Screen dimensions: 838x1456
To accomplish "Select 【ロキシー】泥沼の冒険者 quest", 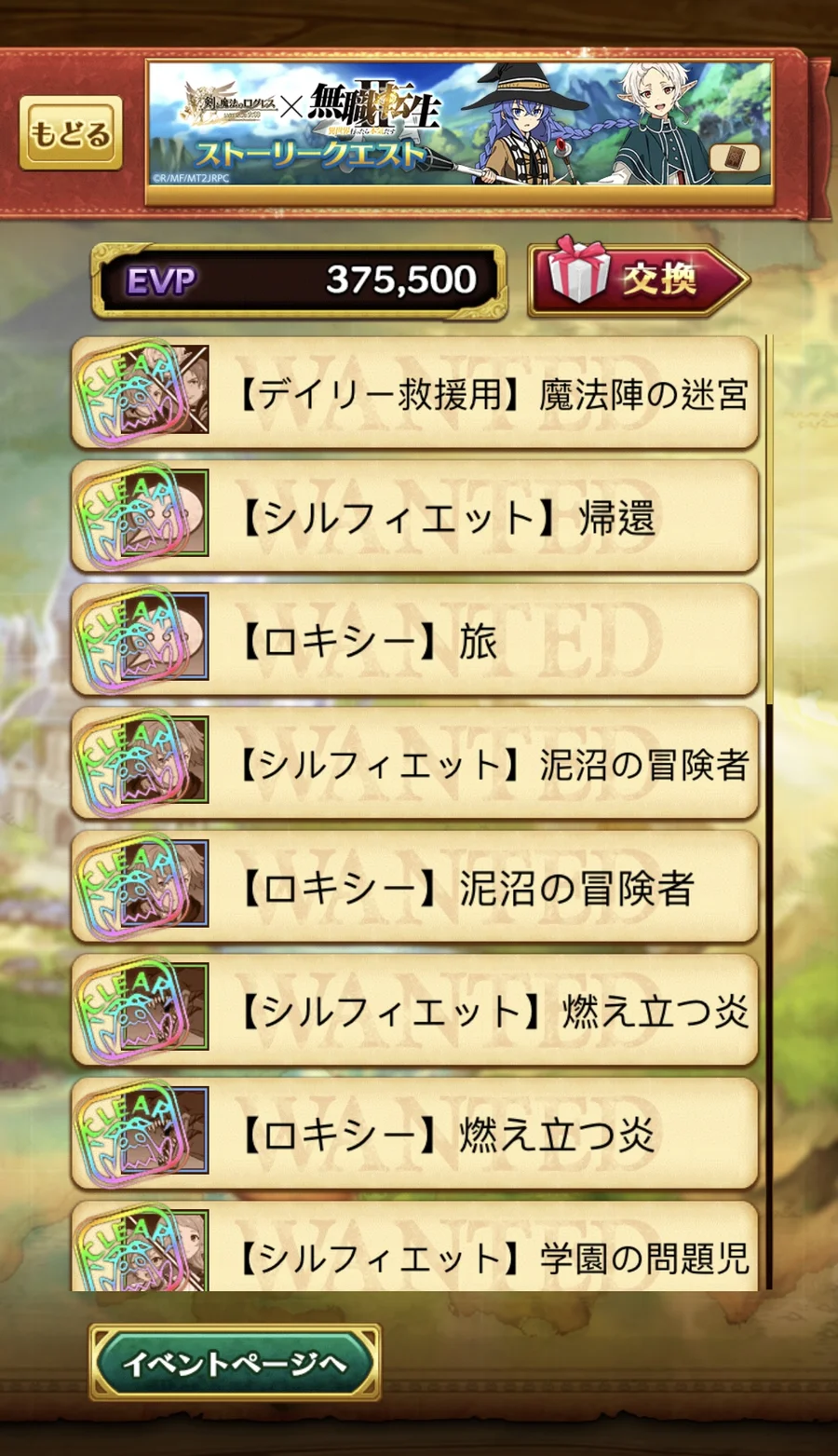I will 415,888.
